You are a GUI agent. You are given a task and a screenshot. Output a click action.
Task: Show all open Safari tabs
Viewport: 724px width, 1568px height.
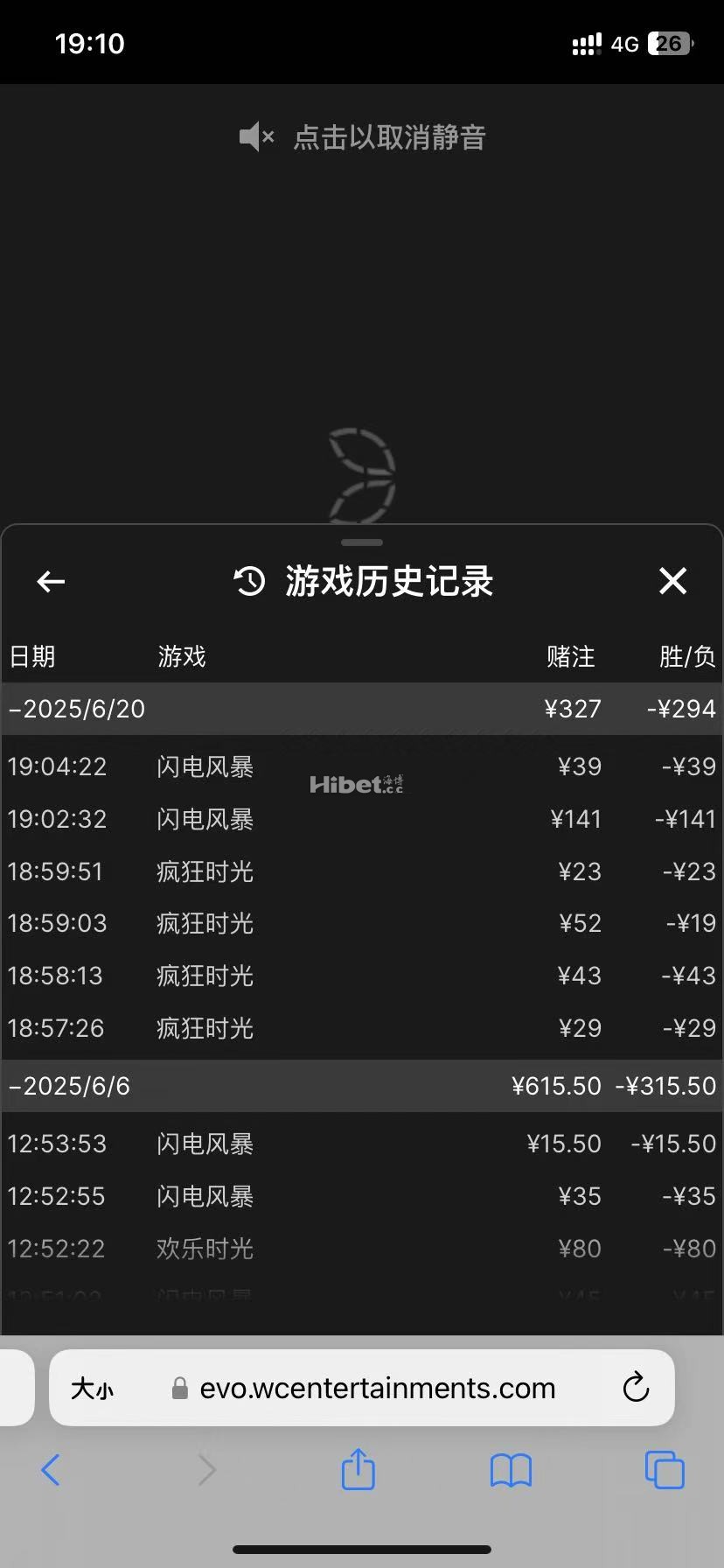tap(664, 1470)
